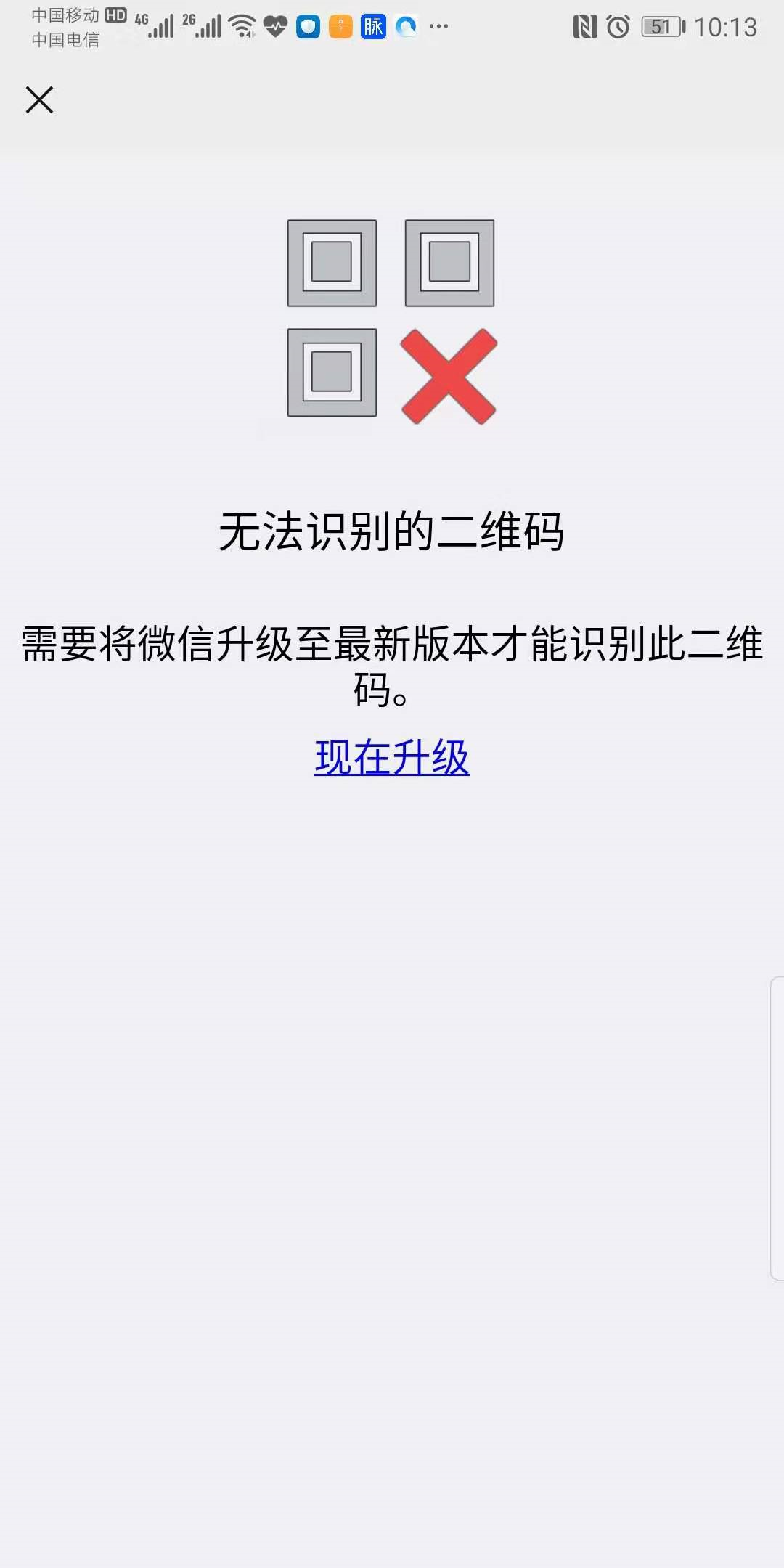Close the page with the X icon
Screen dimensions: 784x1568
tap(39, 100)
